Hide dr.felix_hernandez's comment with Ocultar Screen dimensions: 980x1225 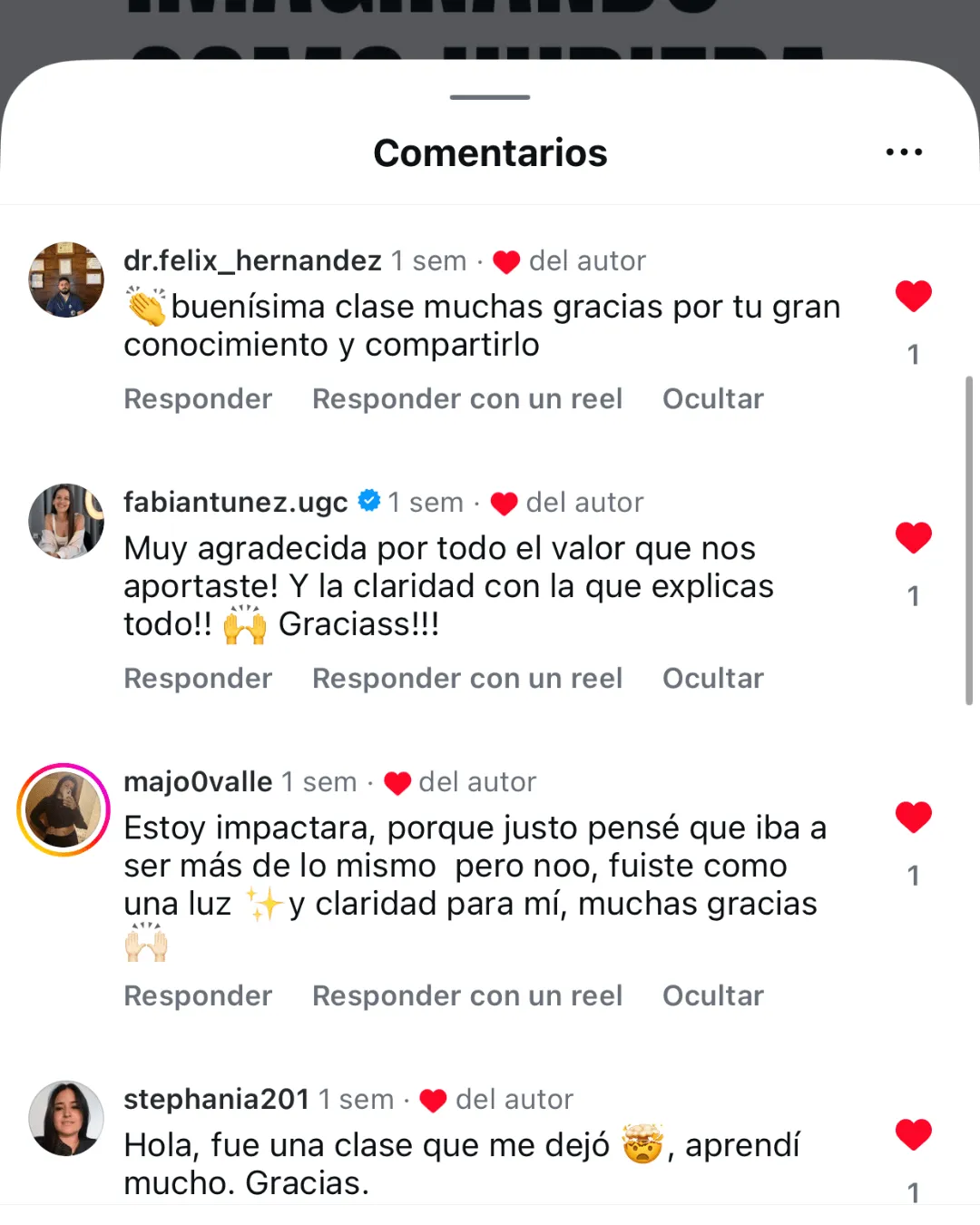point(713,399)
